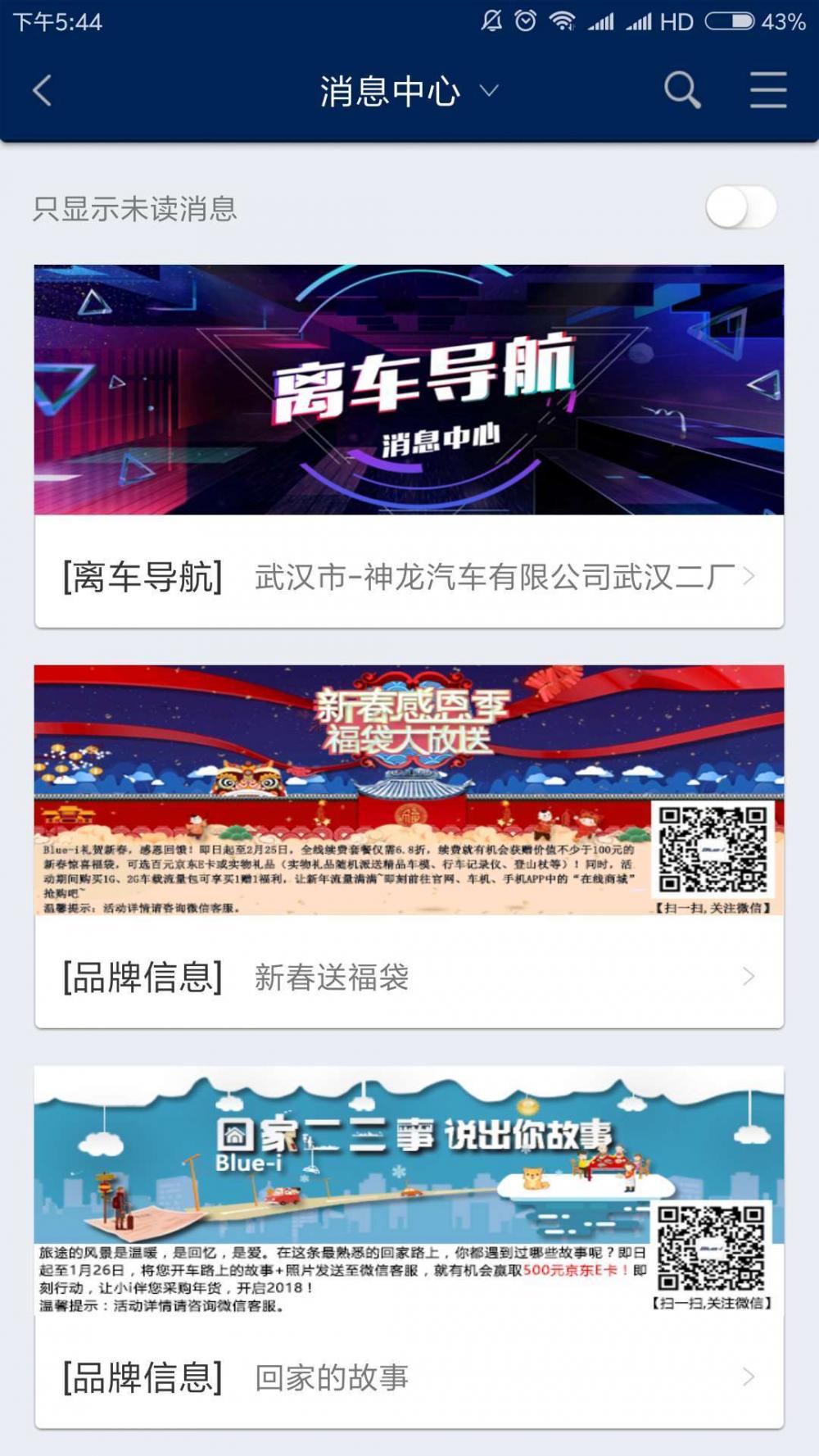Toggle 只显示未读消息 switch

tap(740, 207)
